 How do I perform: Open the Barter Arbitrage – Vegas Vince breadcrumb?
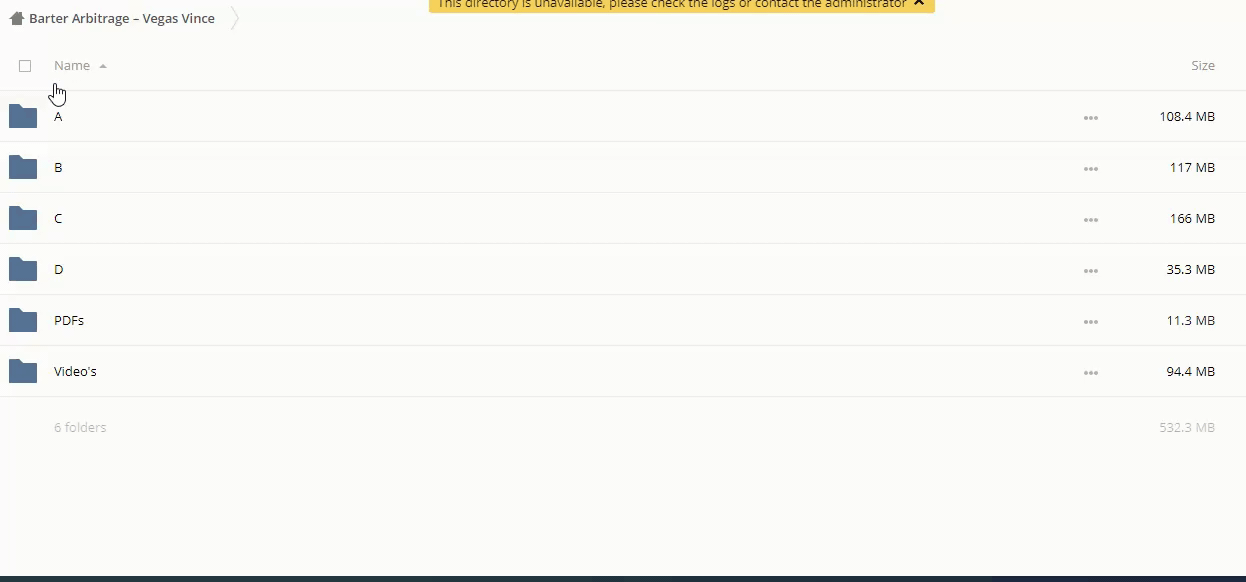tap(121, 18)
